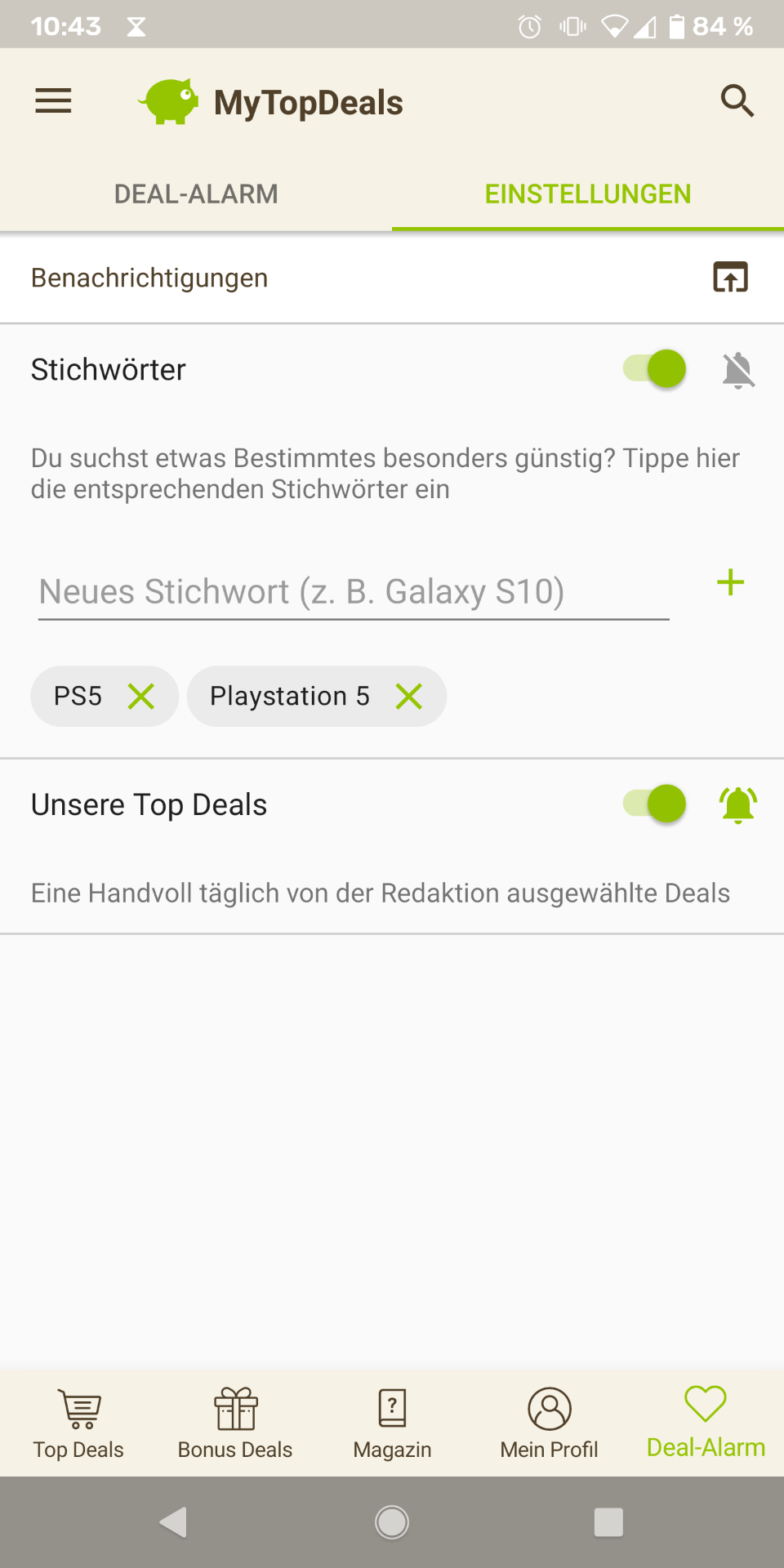Return to the Android home screen

point(392,1522)
